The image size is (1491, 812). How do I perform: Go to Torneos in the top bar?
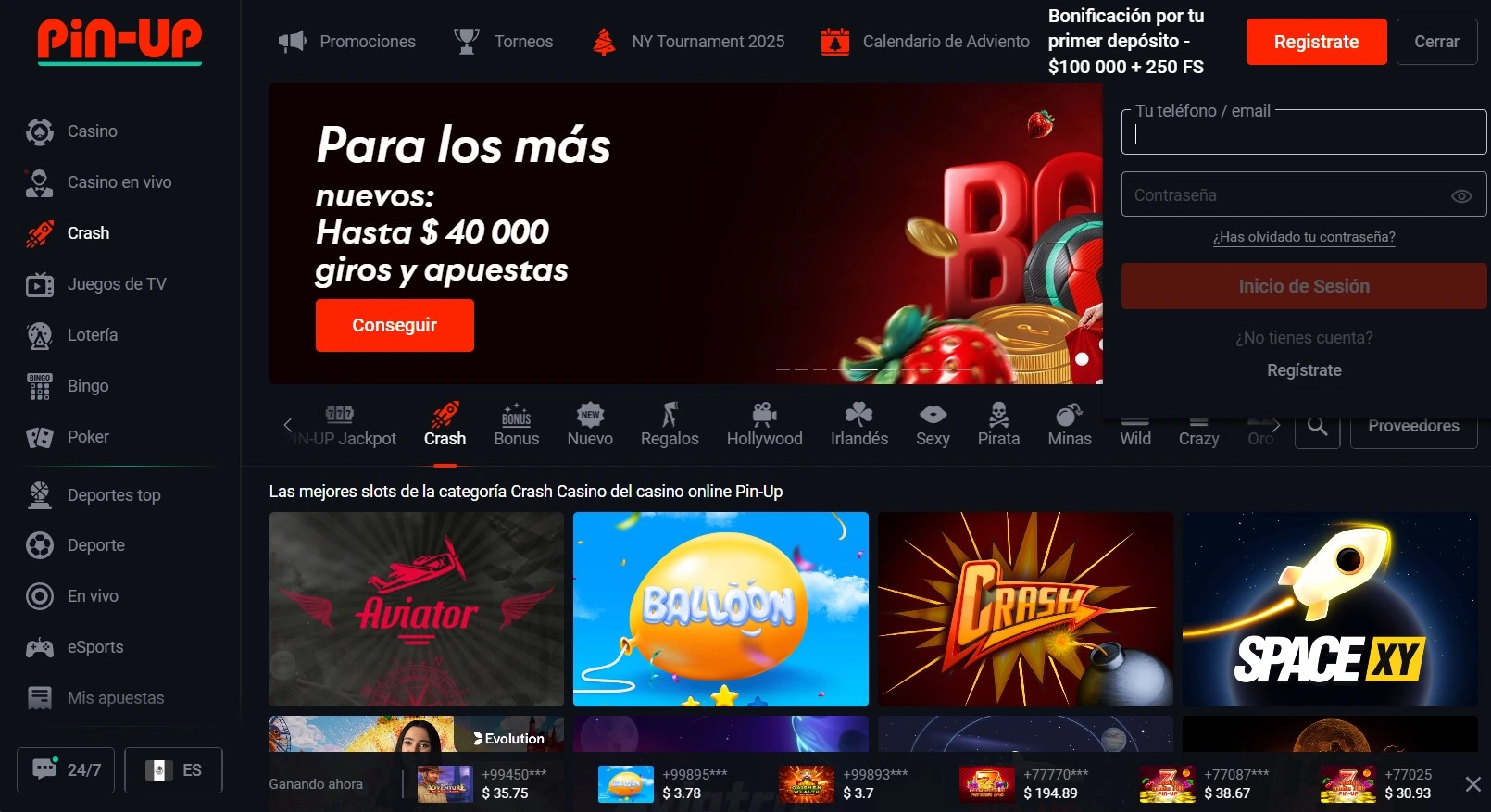pos(503,42)
